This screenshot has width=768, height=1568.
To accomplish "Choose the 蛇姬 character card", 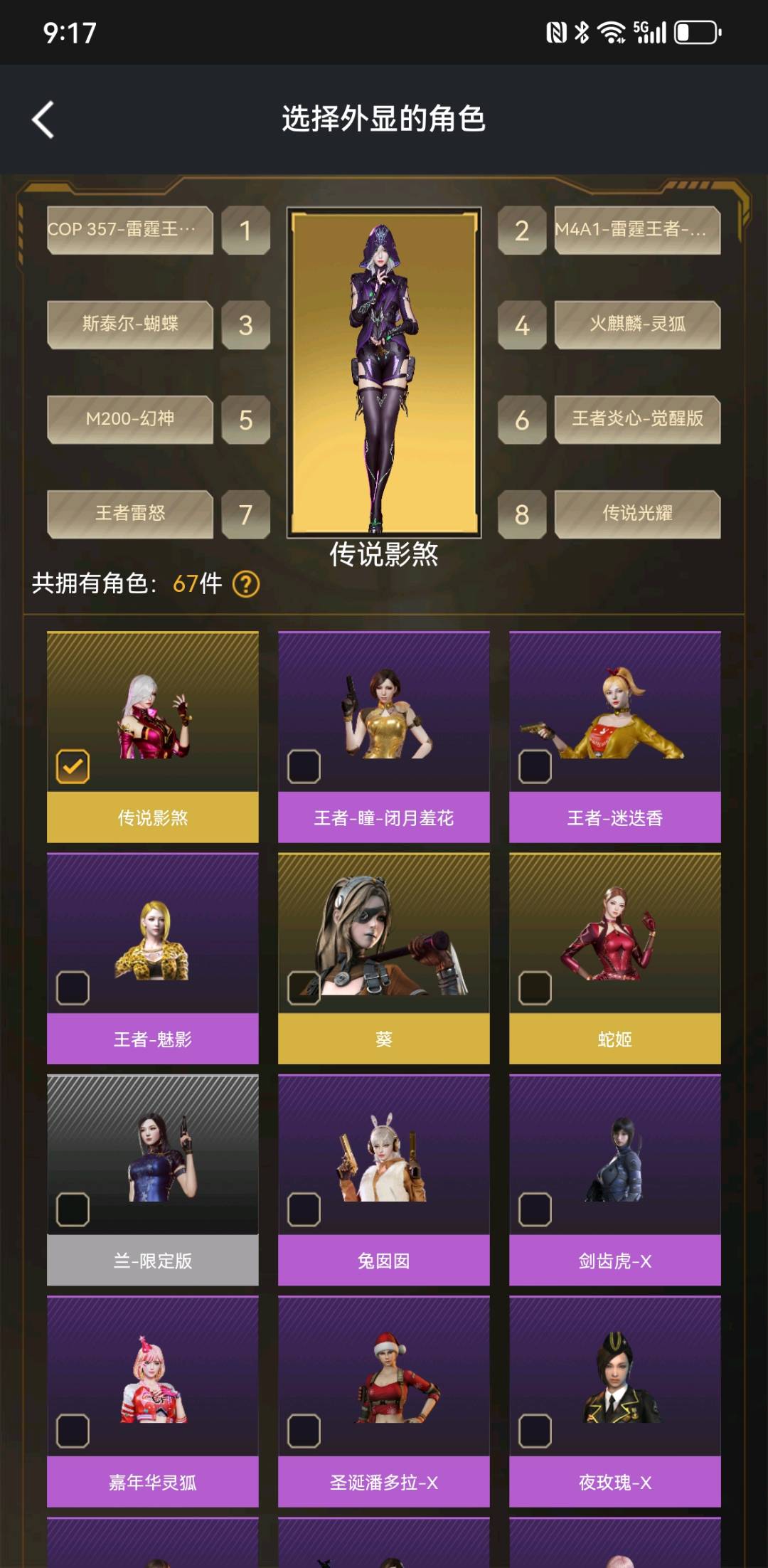I will 614,957.
